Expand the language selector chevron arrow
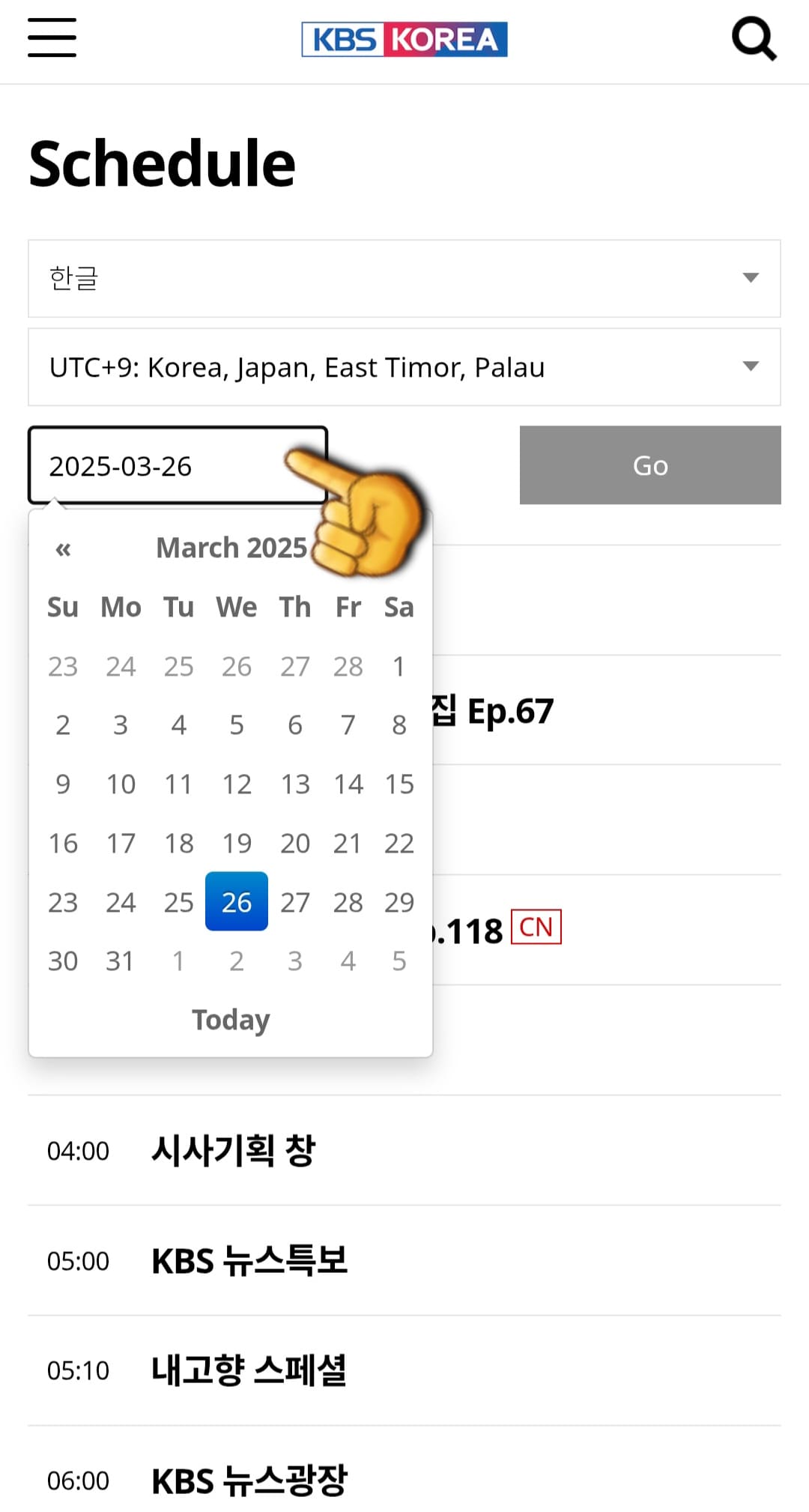The height and width of the screenshot is (1512, 809). click(x=750, y=278)
